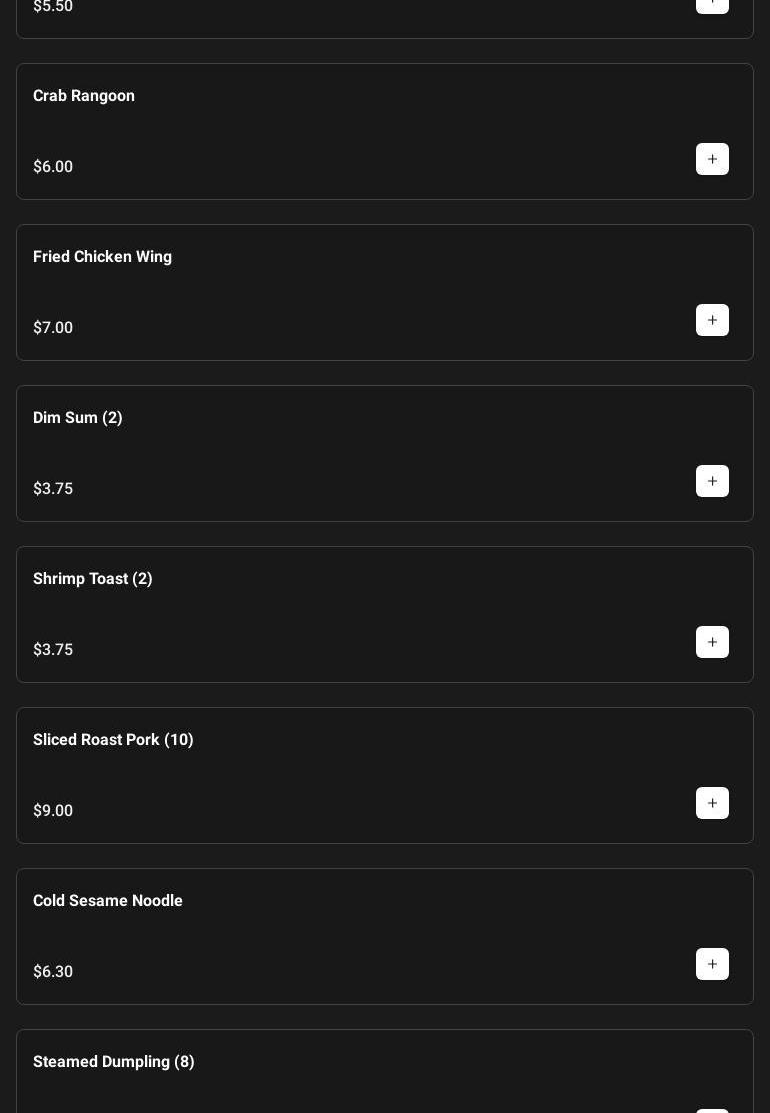Screen dimensions: 770x1113
Task: Add Crab Rangoon to the order
Action: (712, 159)
